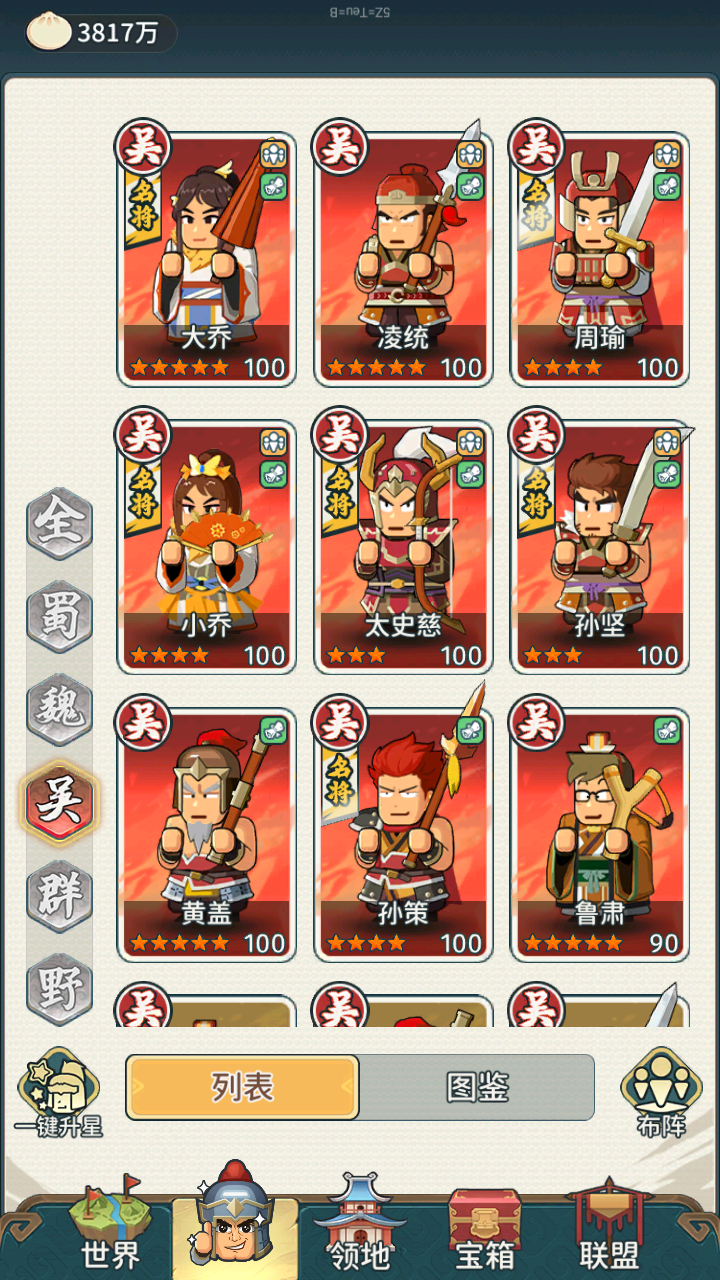Image resolution: width=720 pixels, height=1280 pixels.
Task: Show all factions with 全 filter
Action: pyautogui.click(x=59, y=522)
